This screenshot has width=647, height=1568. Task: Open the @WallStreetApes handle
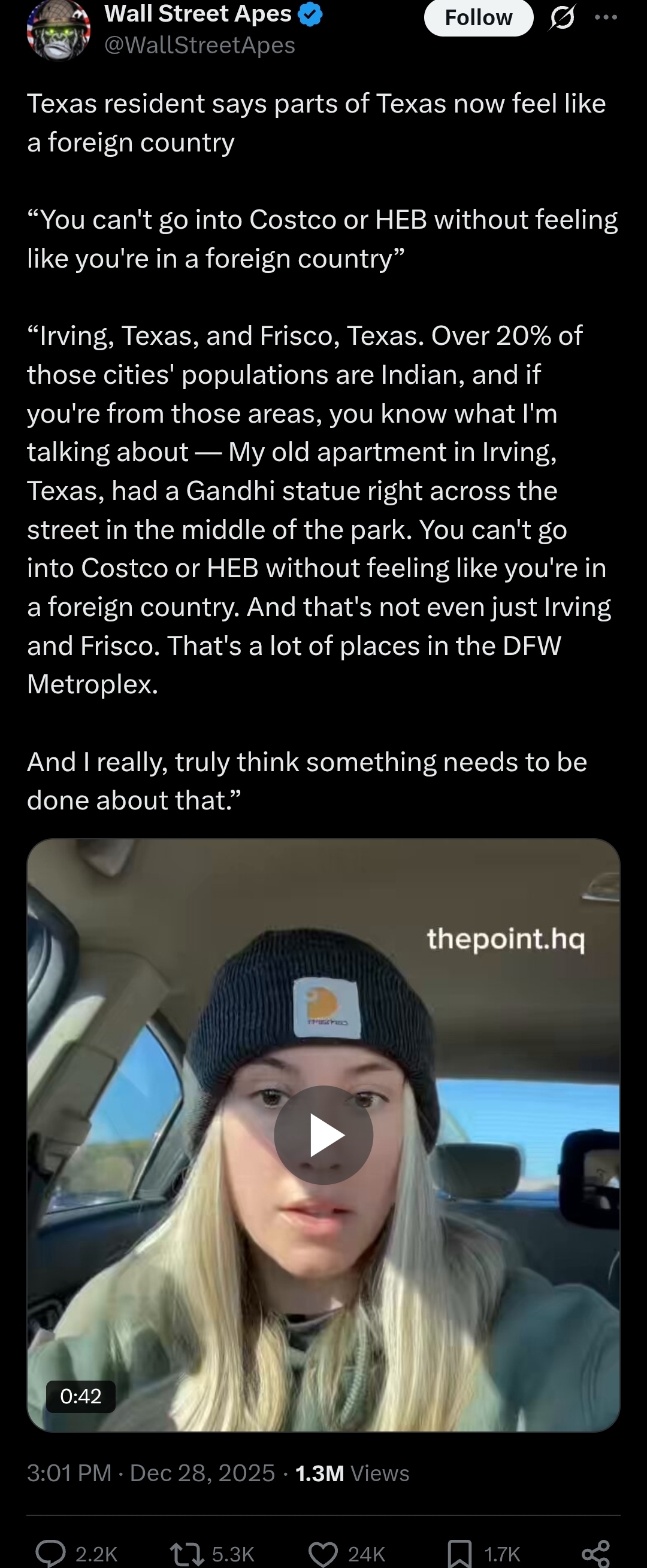pyautogui.click(x=200, y=46)
